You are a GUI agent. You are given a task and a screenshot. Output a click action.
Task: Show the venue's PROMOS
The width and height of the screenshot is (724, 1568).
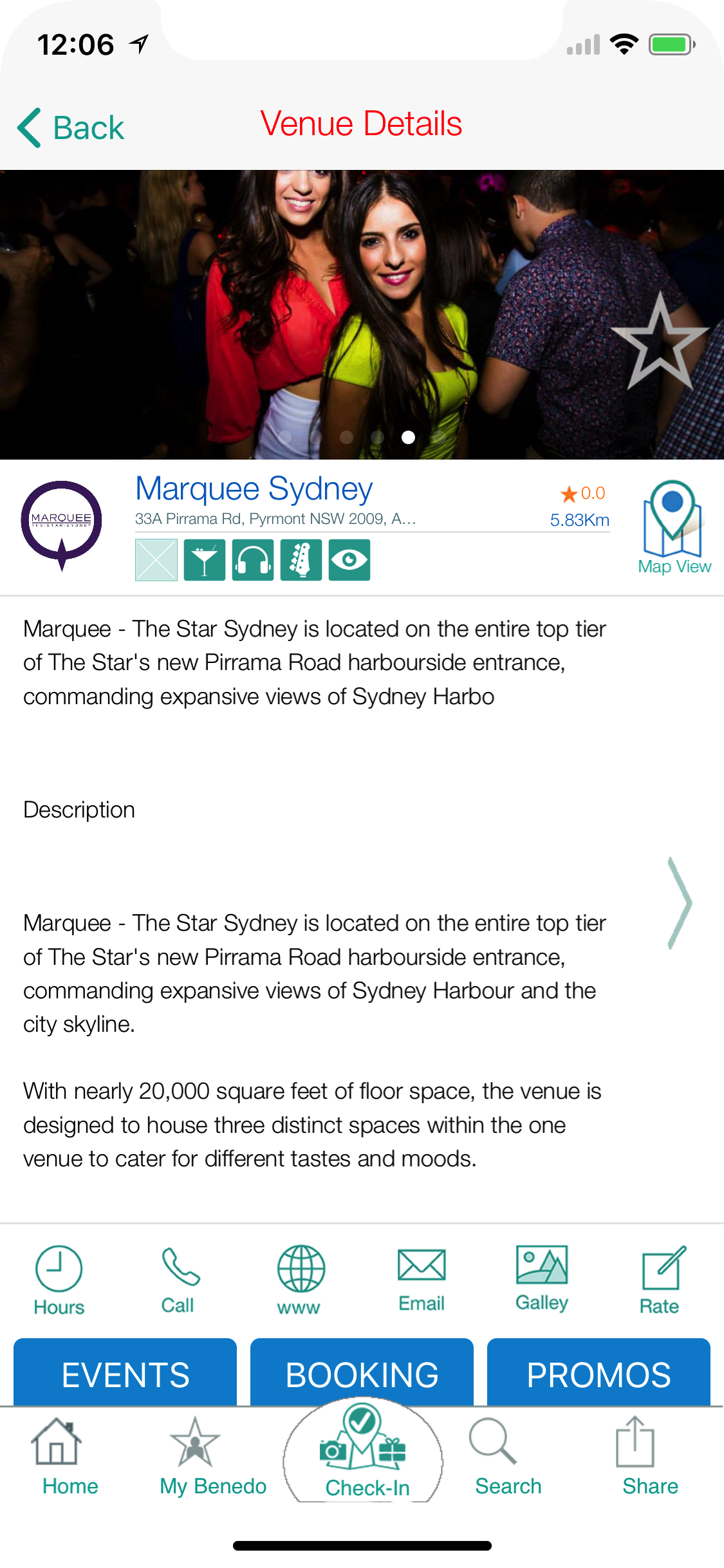click(x=599, y=1374)
